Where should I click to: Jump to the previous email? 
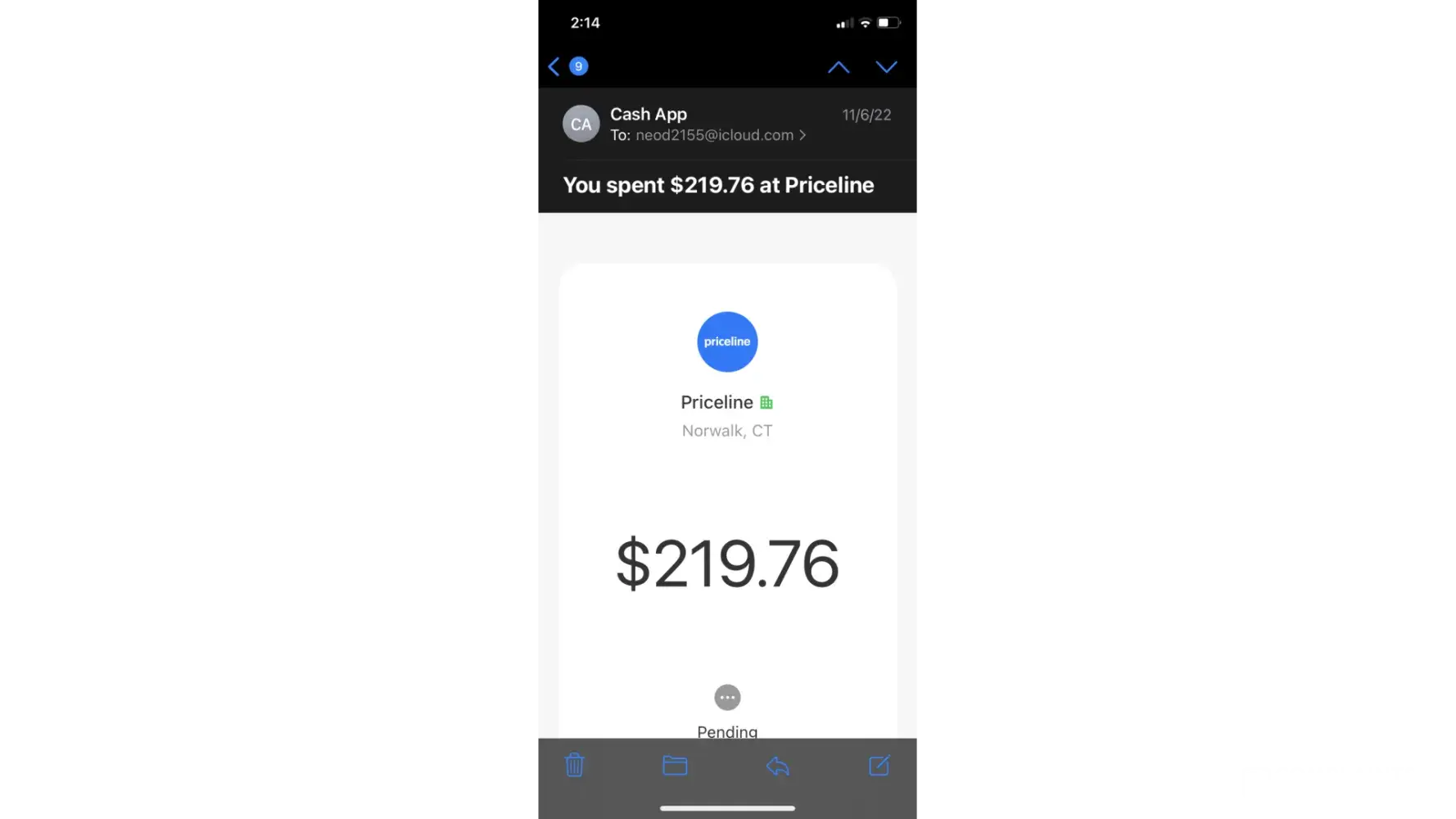(x=838, y=67)
